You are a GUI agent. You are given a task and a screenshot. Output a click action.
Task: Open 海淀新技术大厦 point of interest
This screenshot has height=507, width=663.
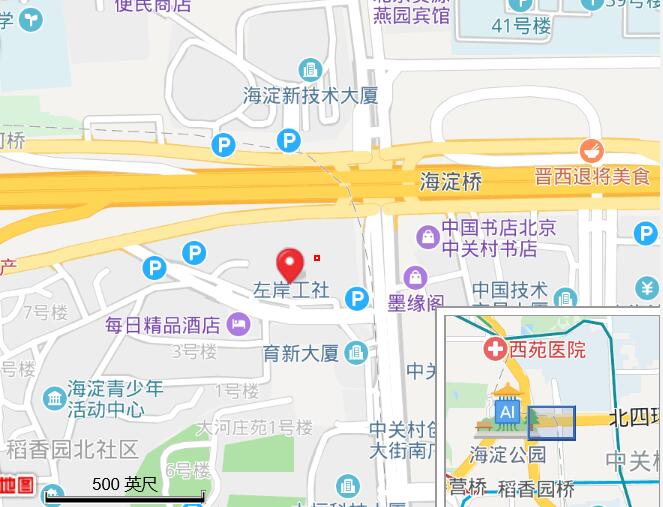[x=310, y=70]
